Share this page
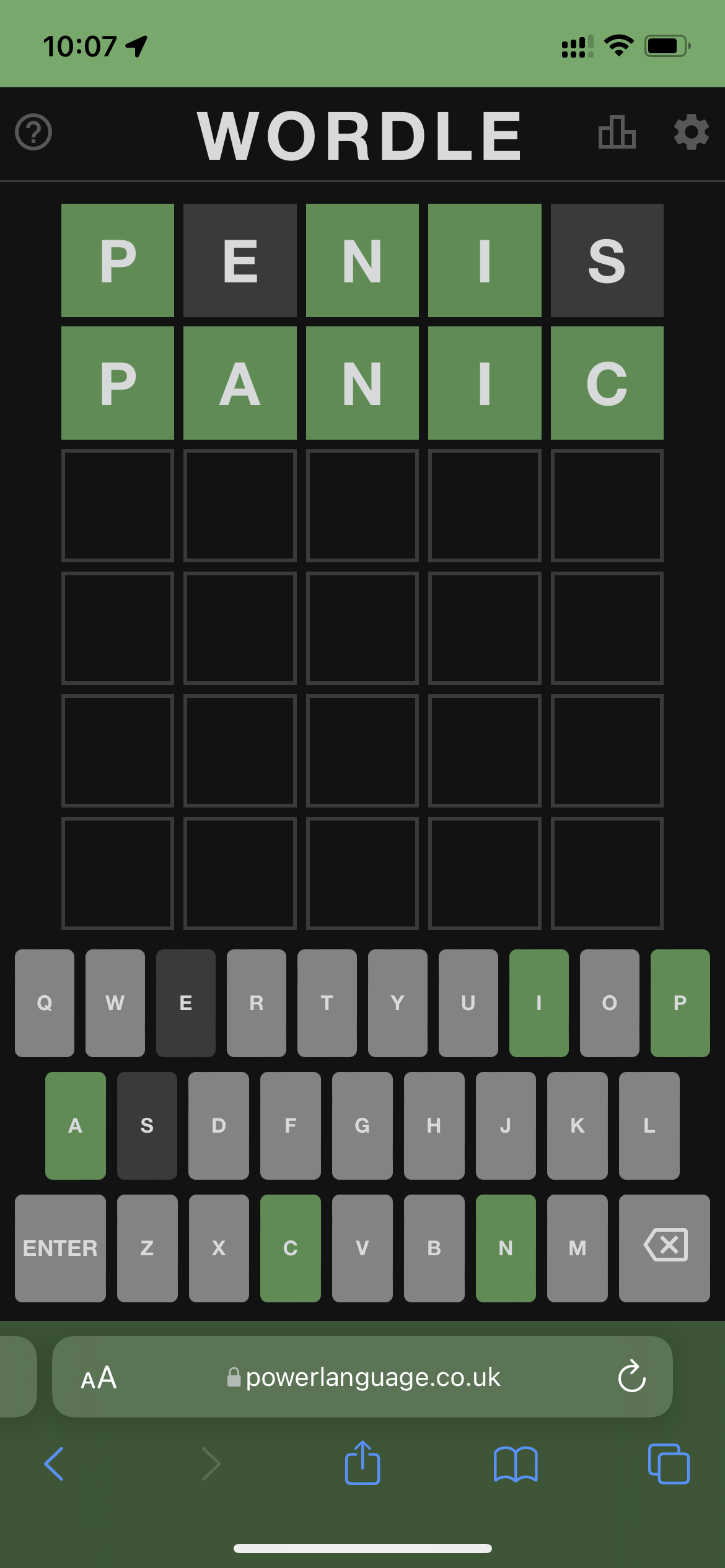This screenshot has height=1568, width=725. coord(362,1463)
